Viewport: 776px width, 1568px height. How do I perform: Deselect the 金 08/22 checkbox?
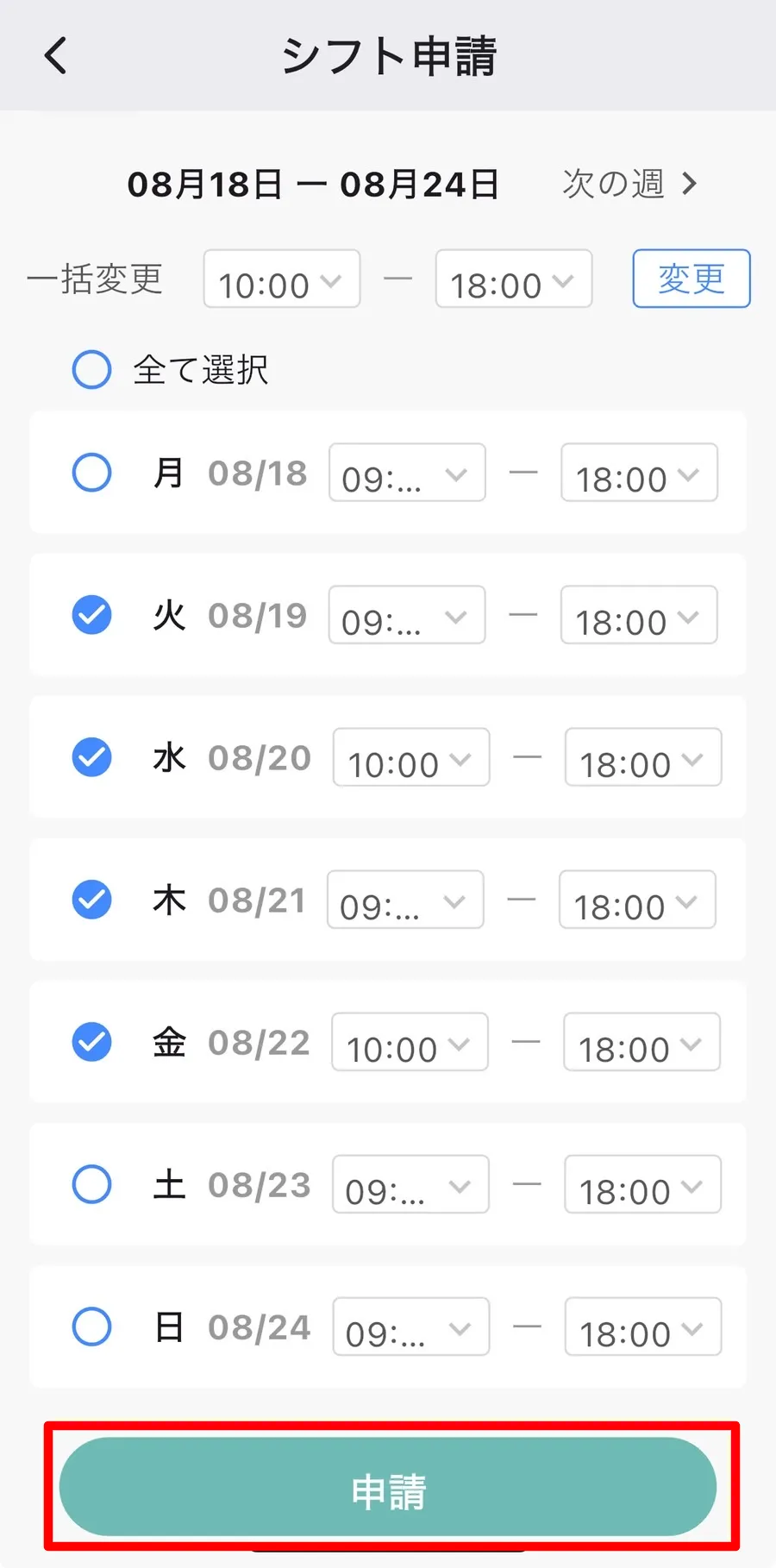(91, 1042)
